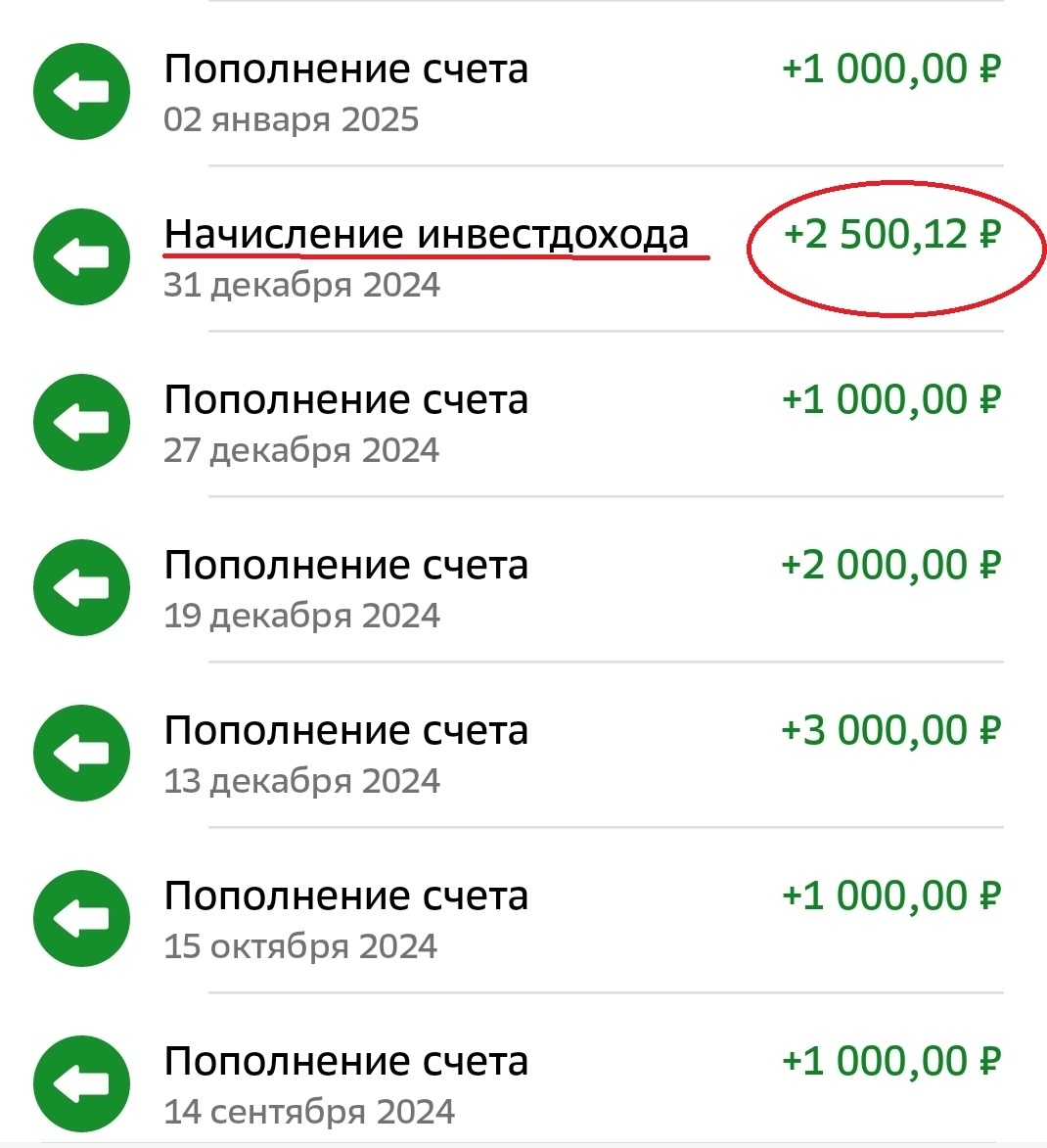Click the green arrow icon for 13 декабря 2024
Screen dimensions: 1047x1148
[81, 753]
